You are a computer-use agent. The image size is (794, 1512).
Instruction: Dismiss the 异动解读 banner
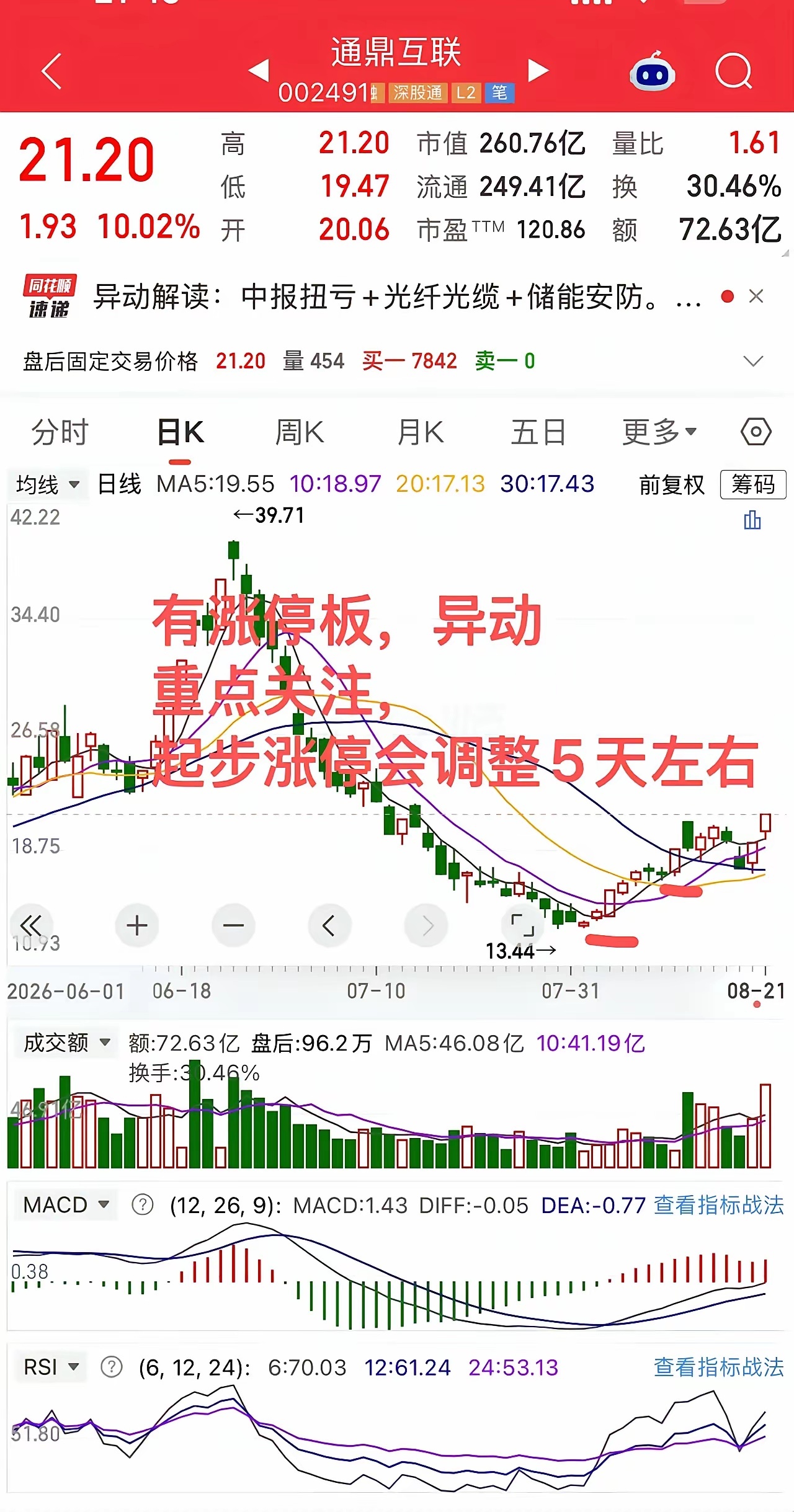756,296
